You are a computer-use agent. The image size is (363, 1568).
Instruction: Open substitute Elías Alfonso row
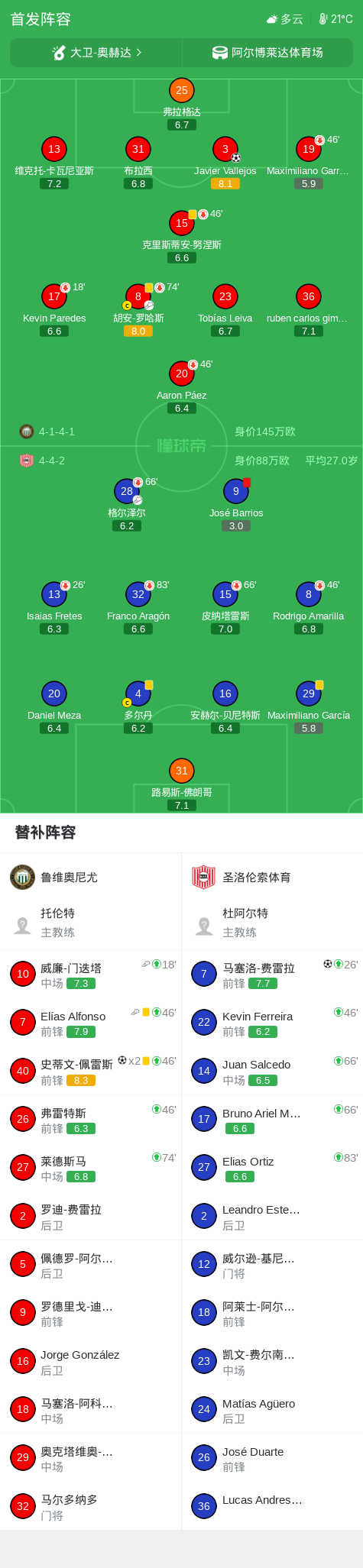tap(91, 1023)
